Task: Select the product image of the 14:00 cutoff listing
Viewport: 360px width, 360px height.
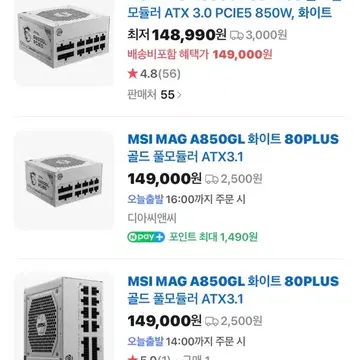Action: tap(64, 316)
